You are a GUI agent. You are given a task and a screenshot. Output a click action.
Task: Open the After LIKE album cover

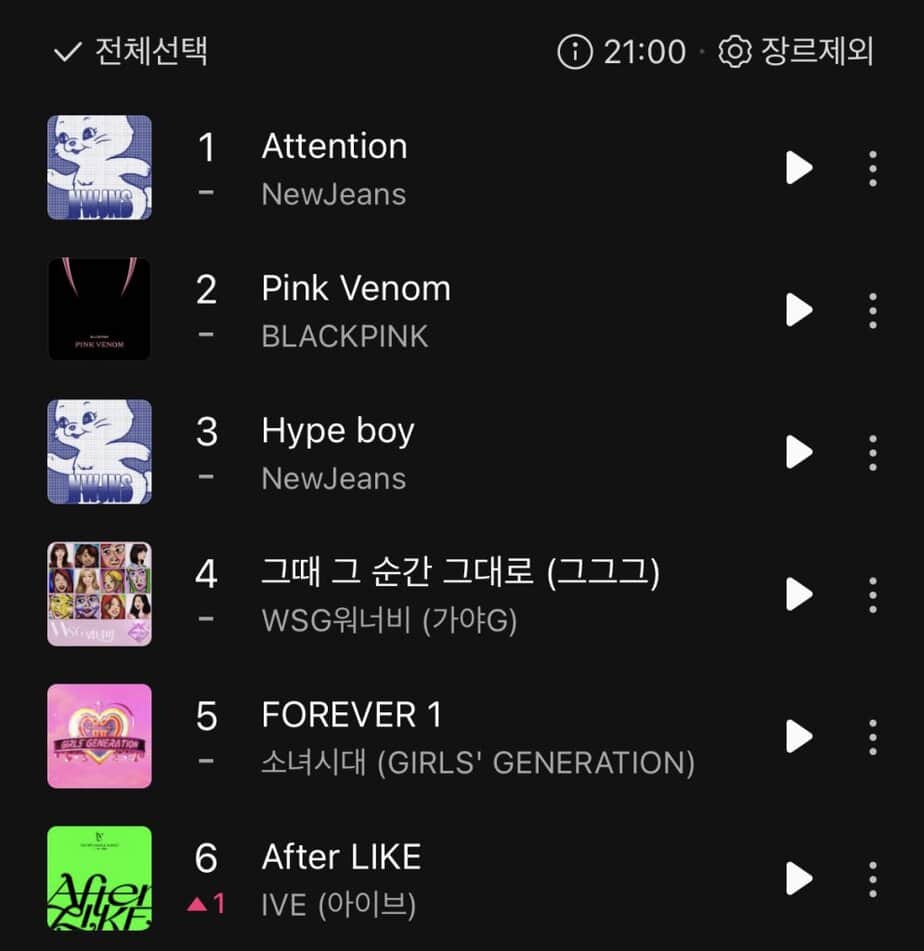[100, 879]
